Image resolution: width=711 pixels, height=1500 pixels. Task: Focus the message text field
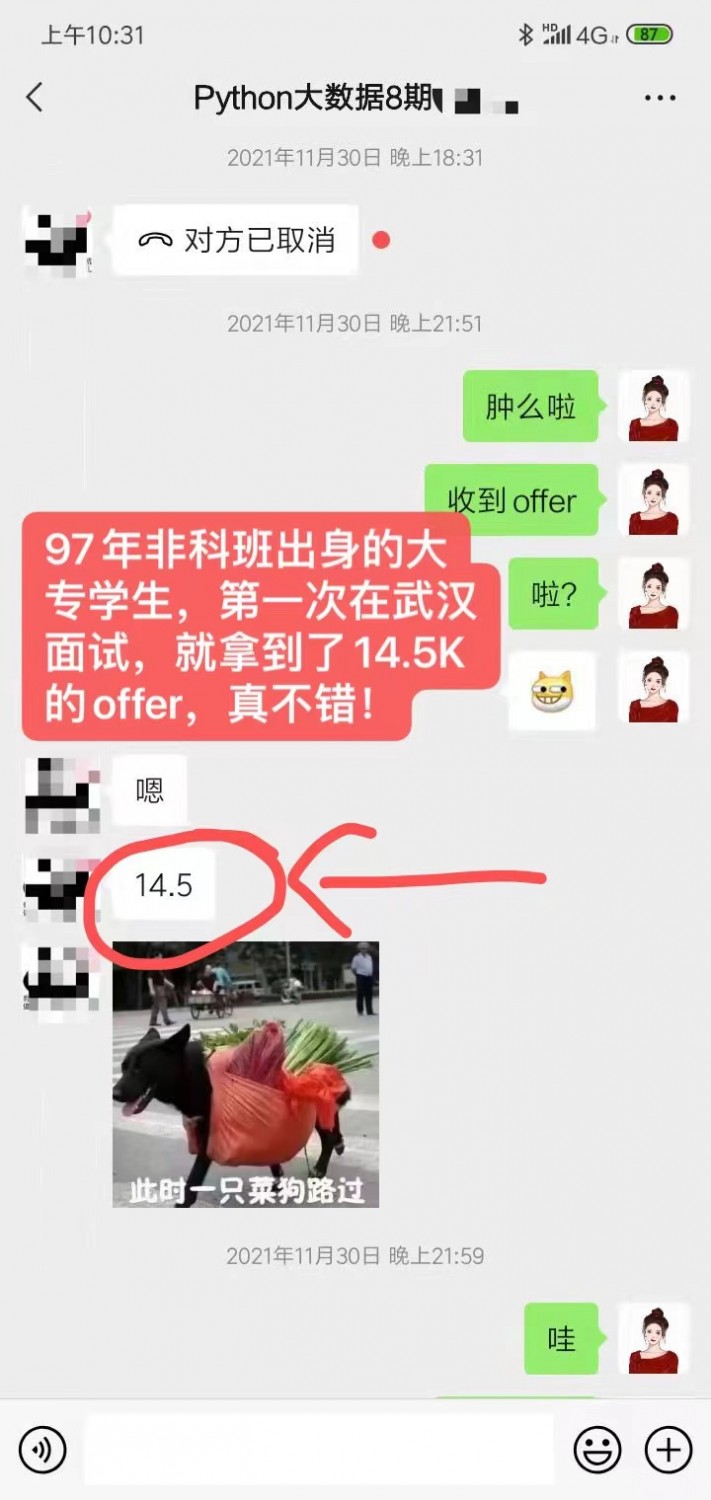(x=318, y=1449)
